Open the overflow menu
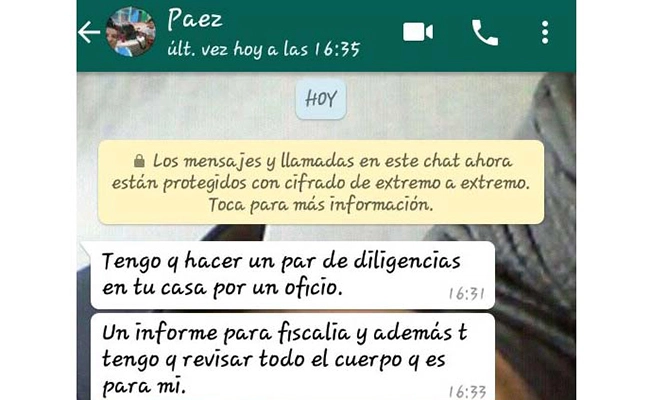This screenshot has width=650, height=400. [x=545, y=33]
